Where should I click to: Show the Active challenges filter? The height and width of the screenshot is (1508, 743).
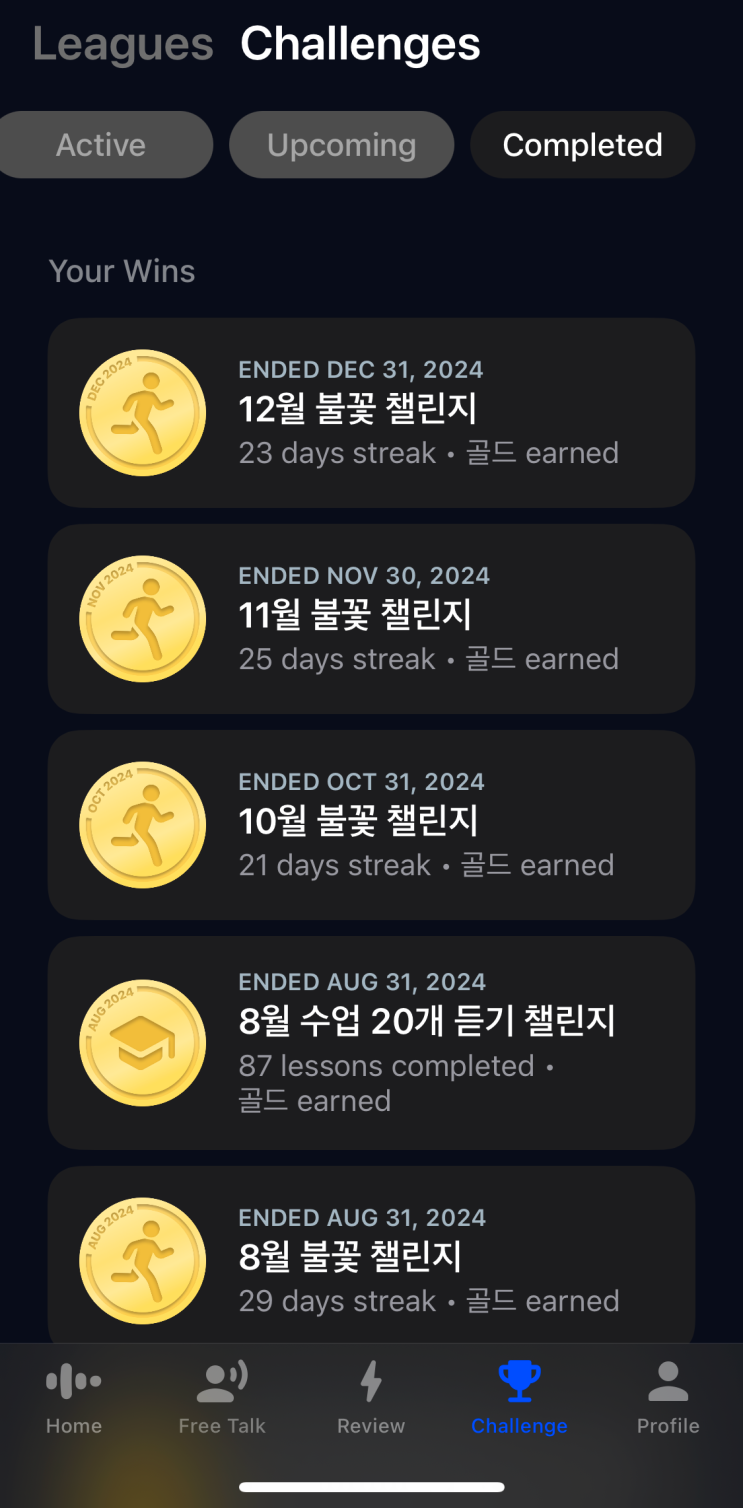point(101,145)
